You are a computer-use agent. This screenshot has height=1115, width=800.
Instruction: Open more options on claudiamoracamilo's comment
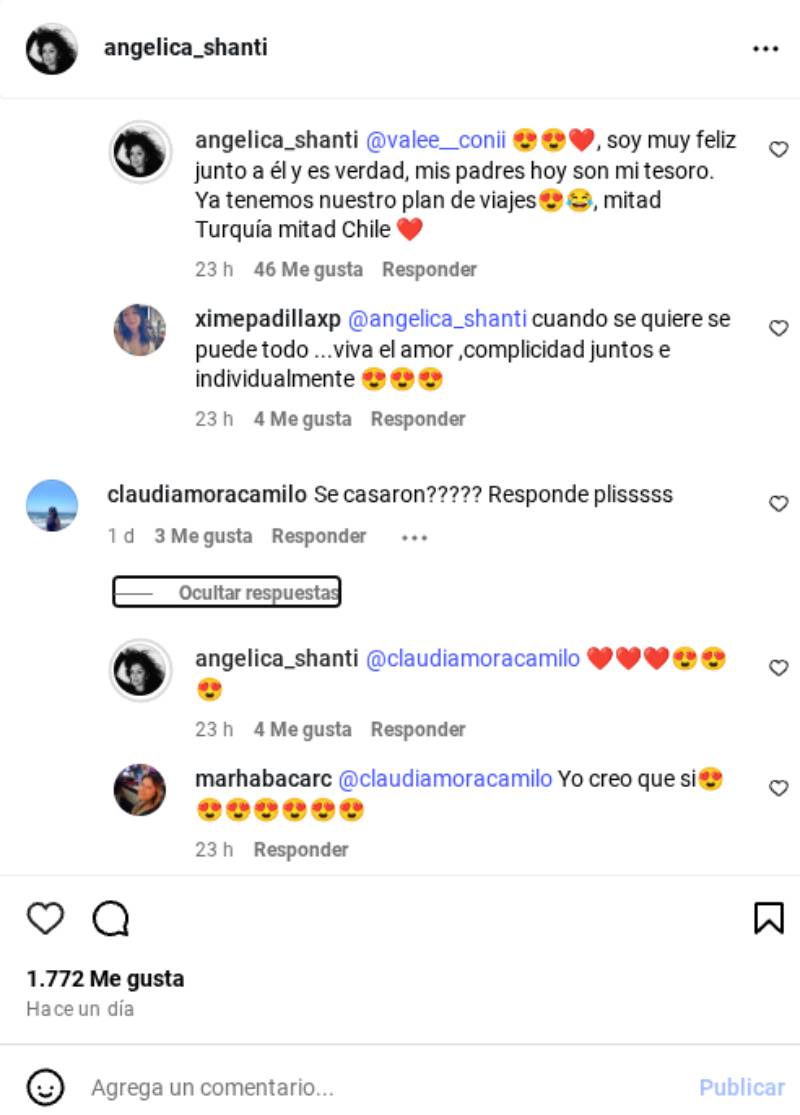coord(414,537)
